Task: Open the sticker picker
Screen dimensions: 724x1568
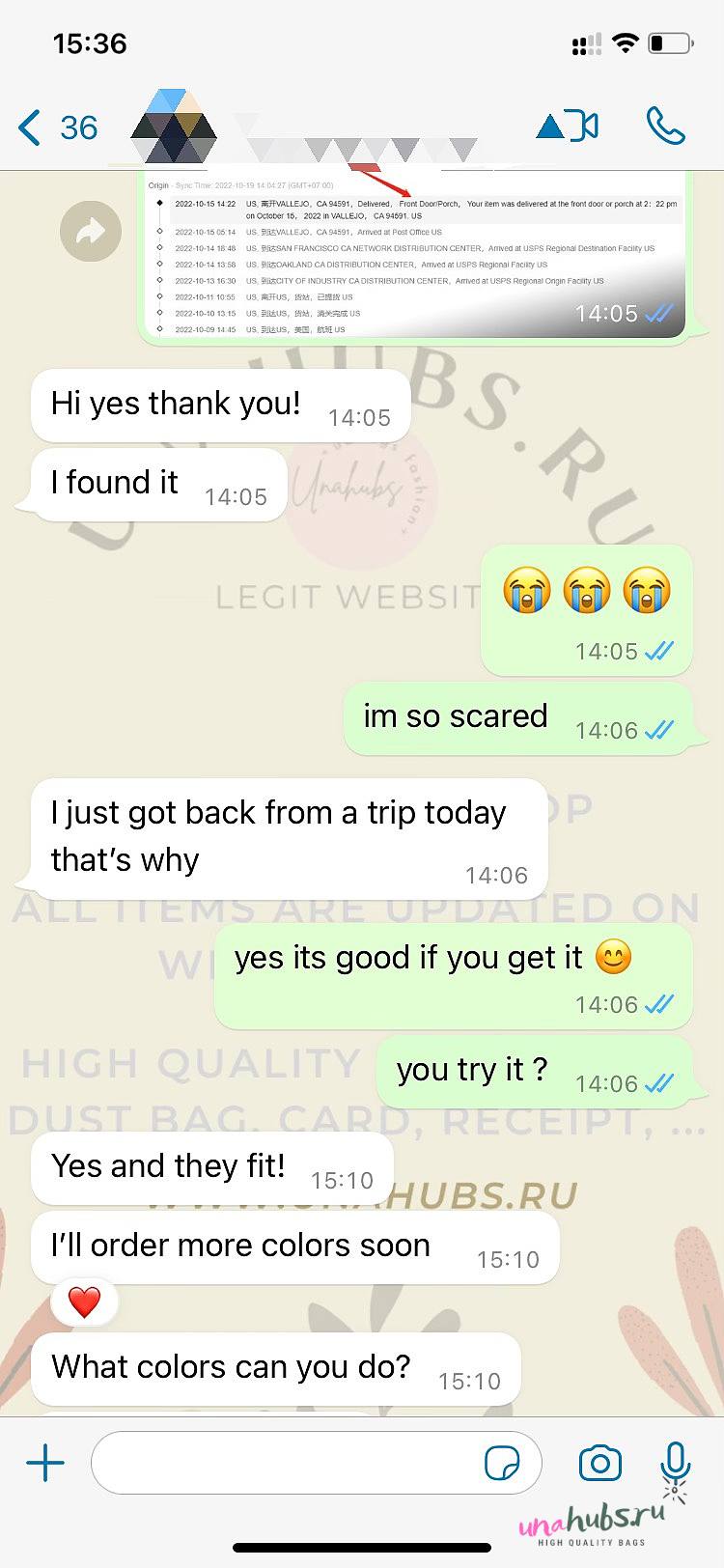Action: pos(502,1464)
